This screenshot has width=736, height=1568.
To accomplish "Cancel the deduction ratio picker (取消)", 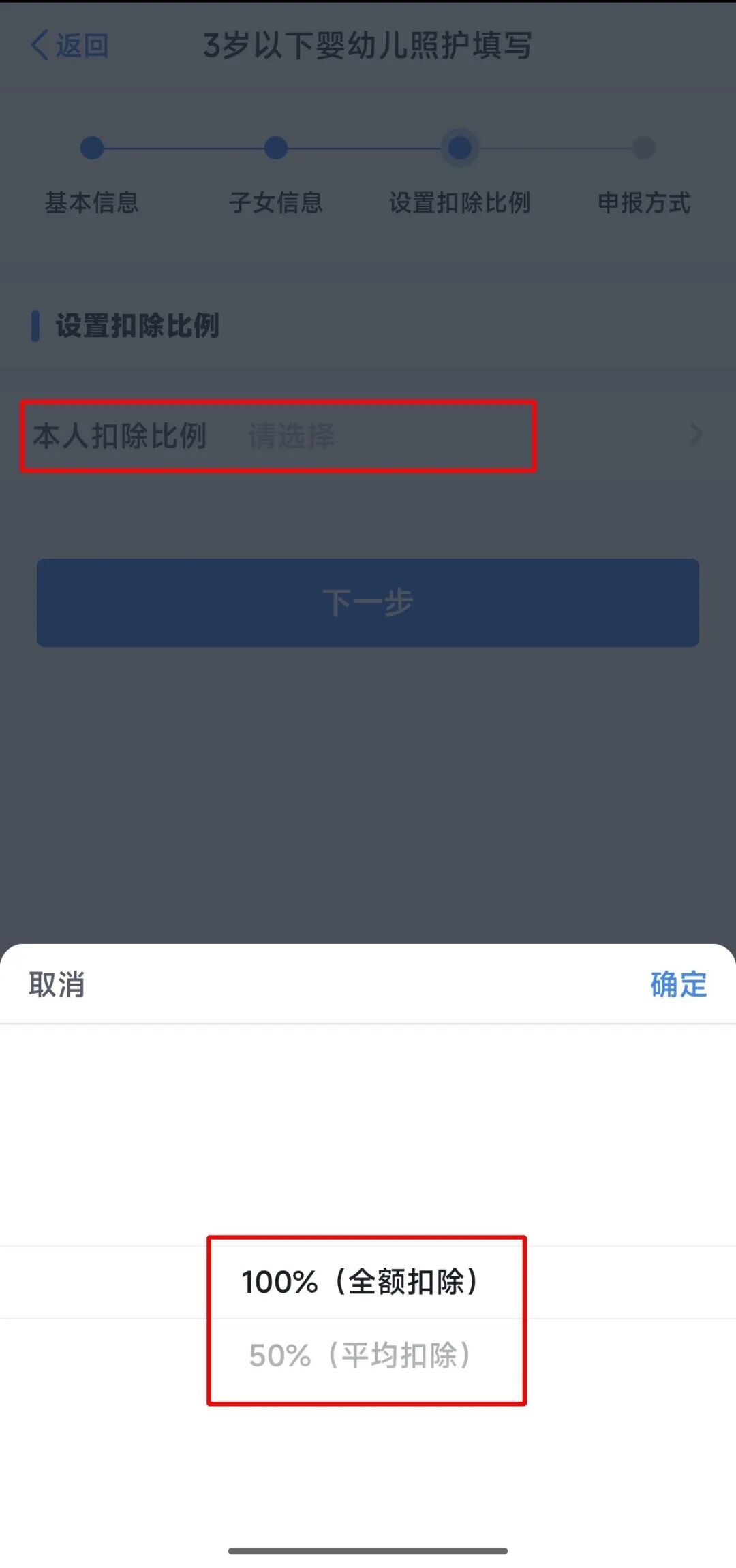I will pyautogui.click(x=57, y=984).
